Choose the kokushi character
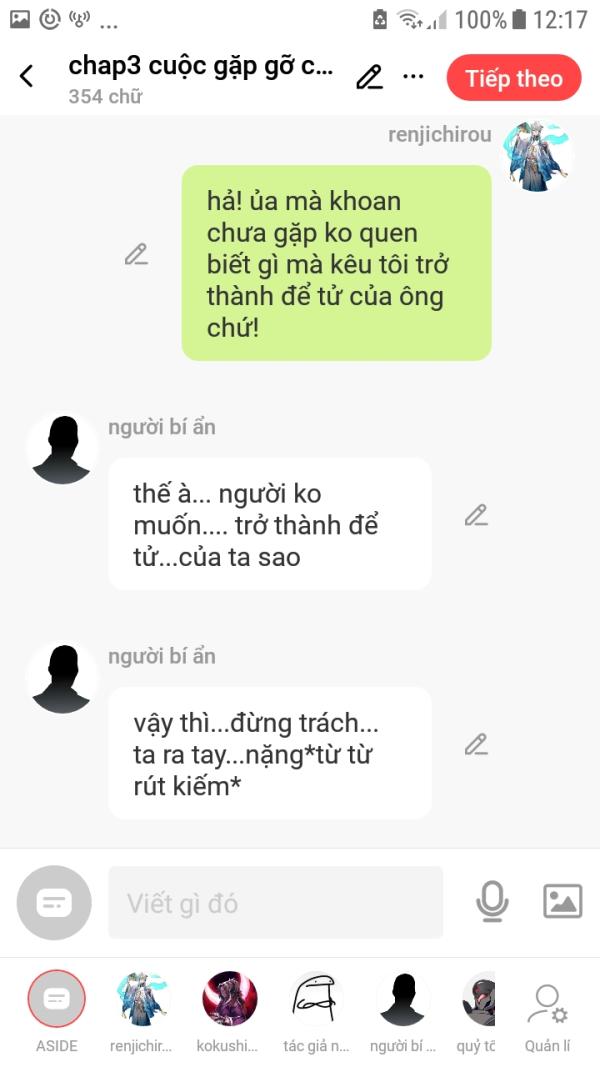Screen dimensions: 600x1067 (x=230, y=999)
